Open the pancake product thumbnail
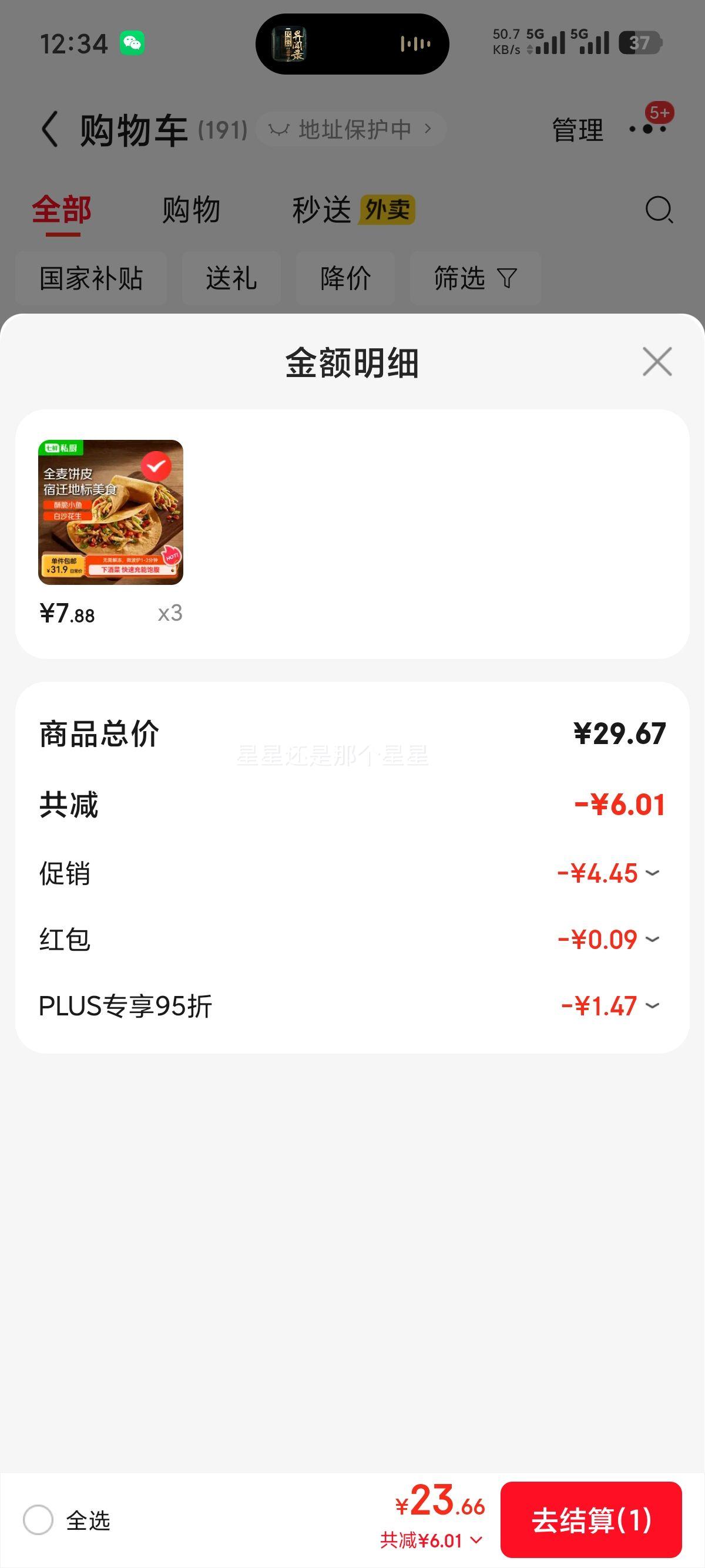705x1568 pixels. (x=111, y=512)
